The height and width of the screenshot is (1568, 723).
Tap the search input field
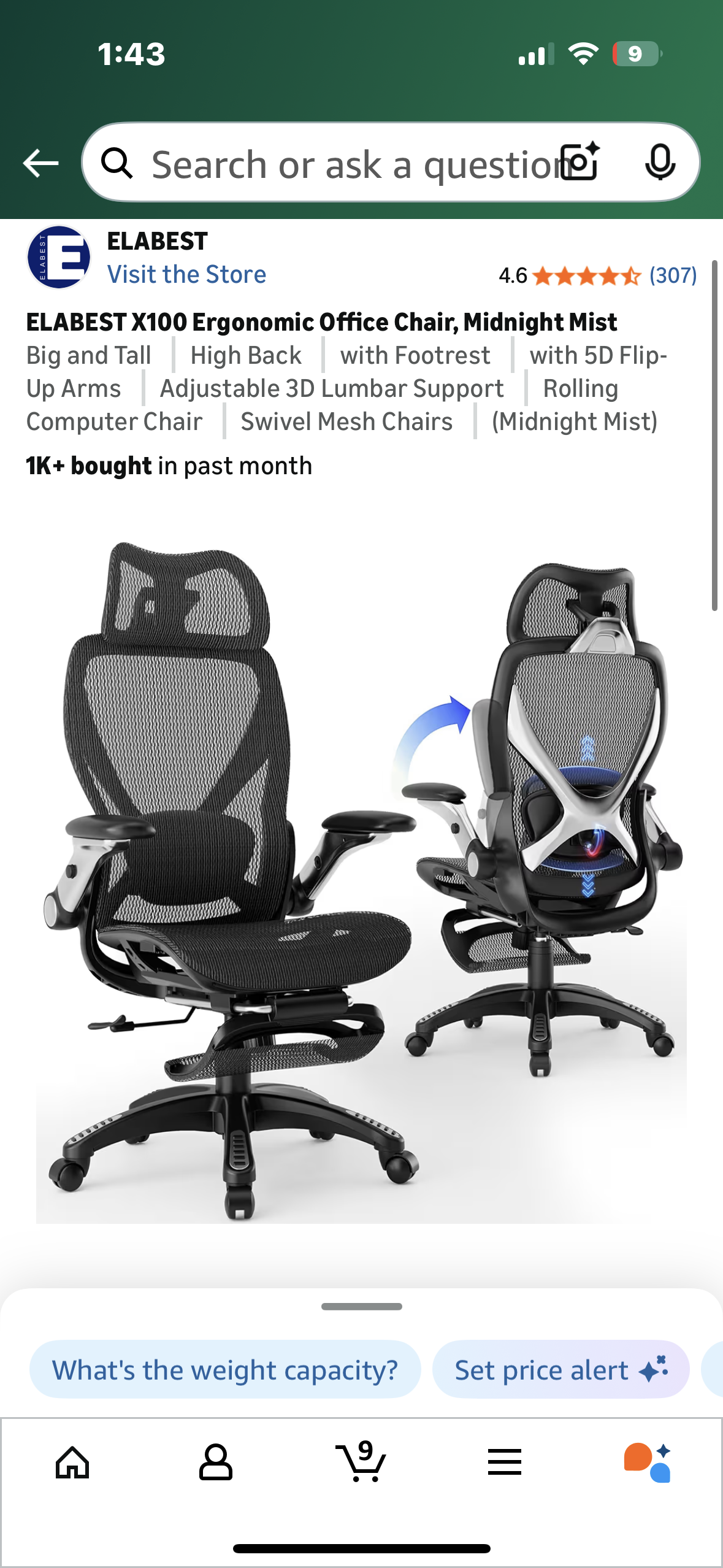click(350, 161)
